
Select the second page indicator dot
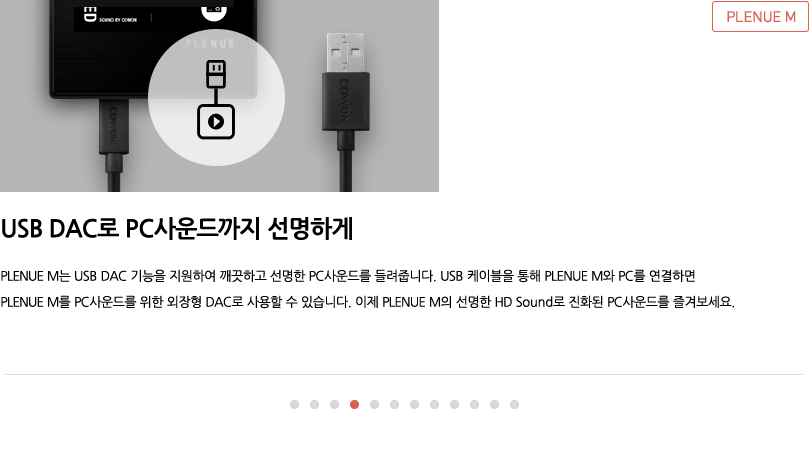click(x=314, y=404)
